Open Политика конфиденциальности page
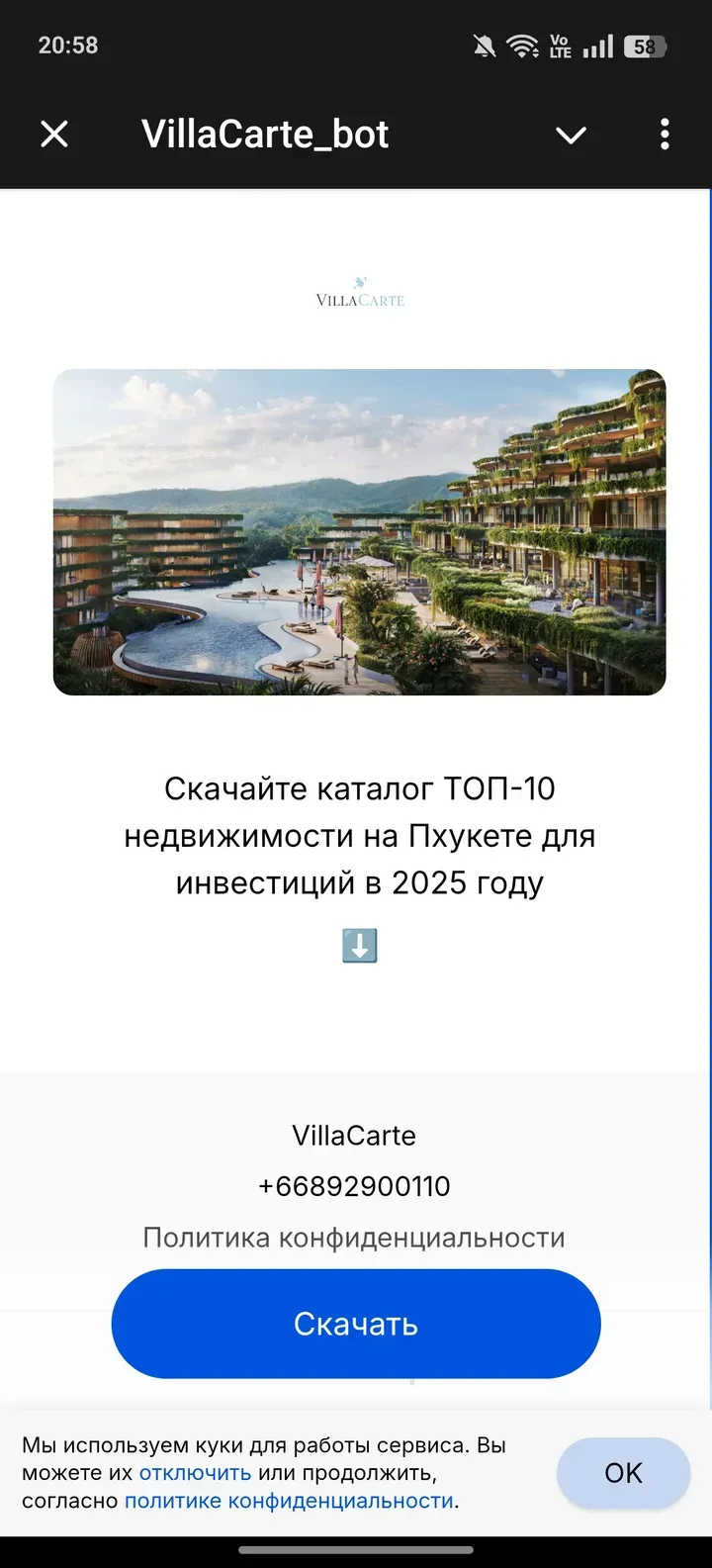This screenshot has width=712, height=1568. click(x=355, y=1237)
